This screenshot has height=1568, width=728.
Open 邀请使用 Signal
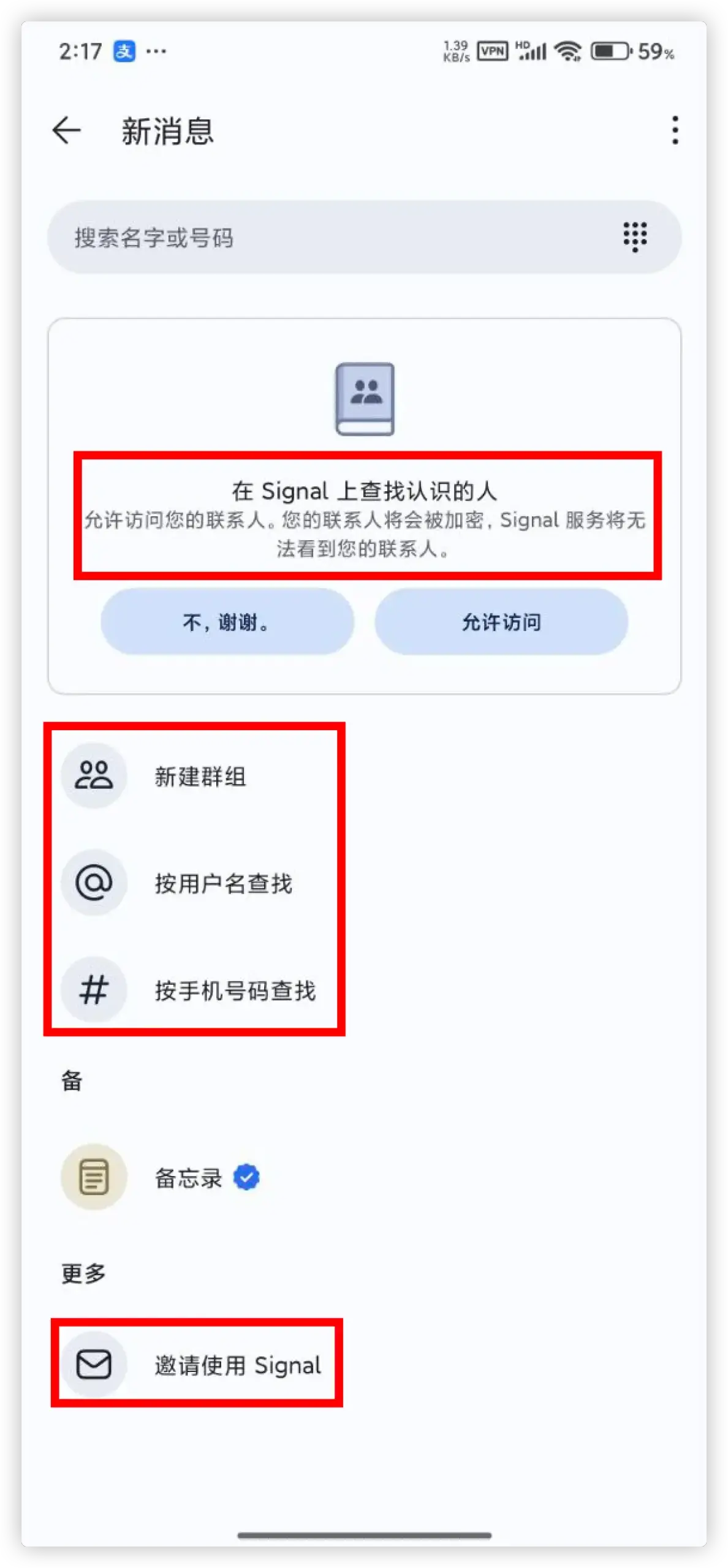click(237, 1365)
